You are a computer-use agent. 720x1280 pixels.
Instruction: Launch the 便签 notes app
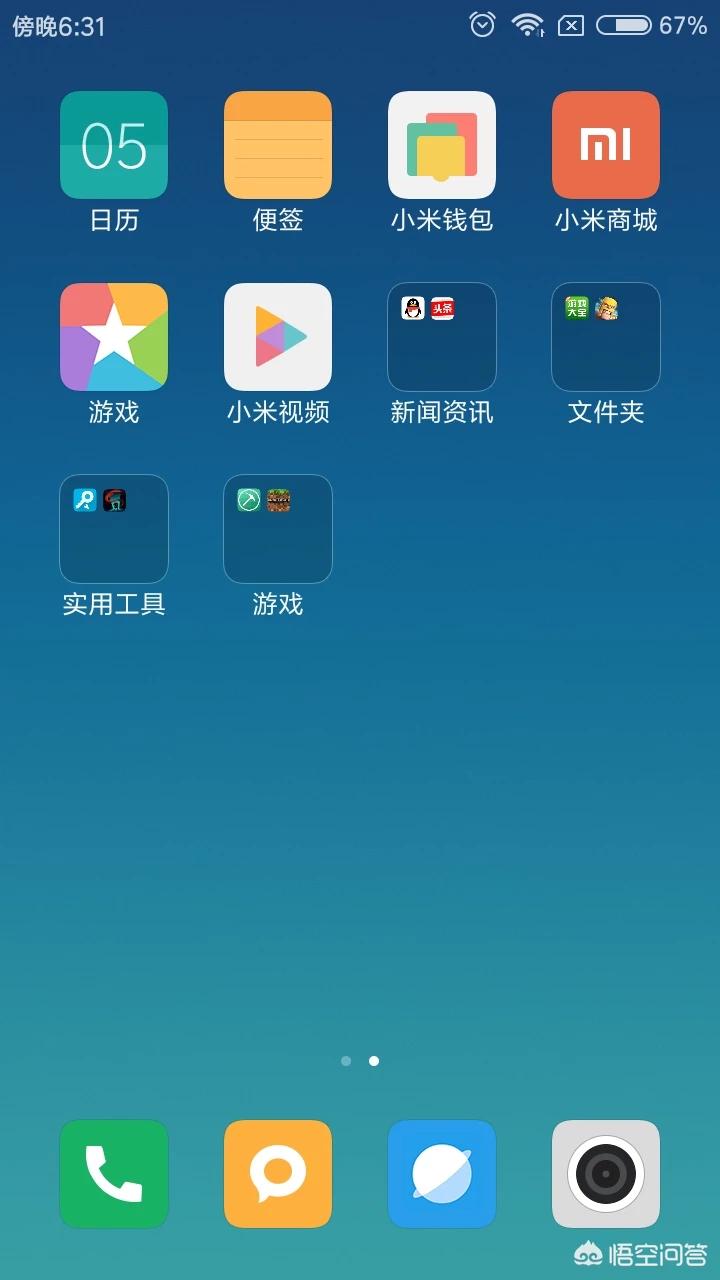(x=278, y=146)
